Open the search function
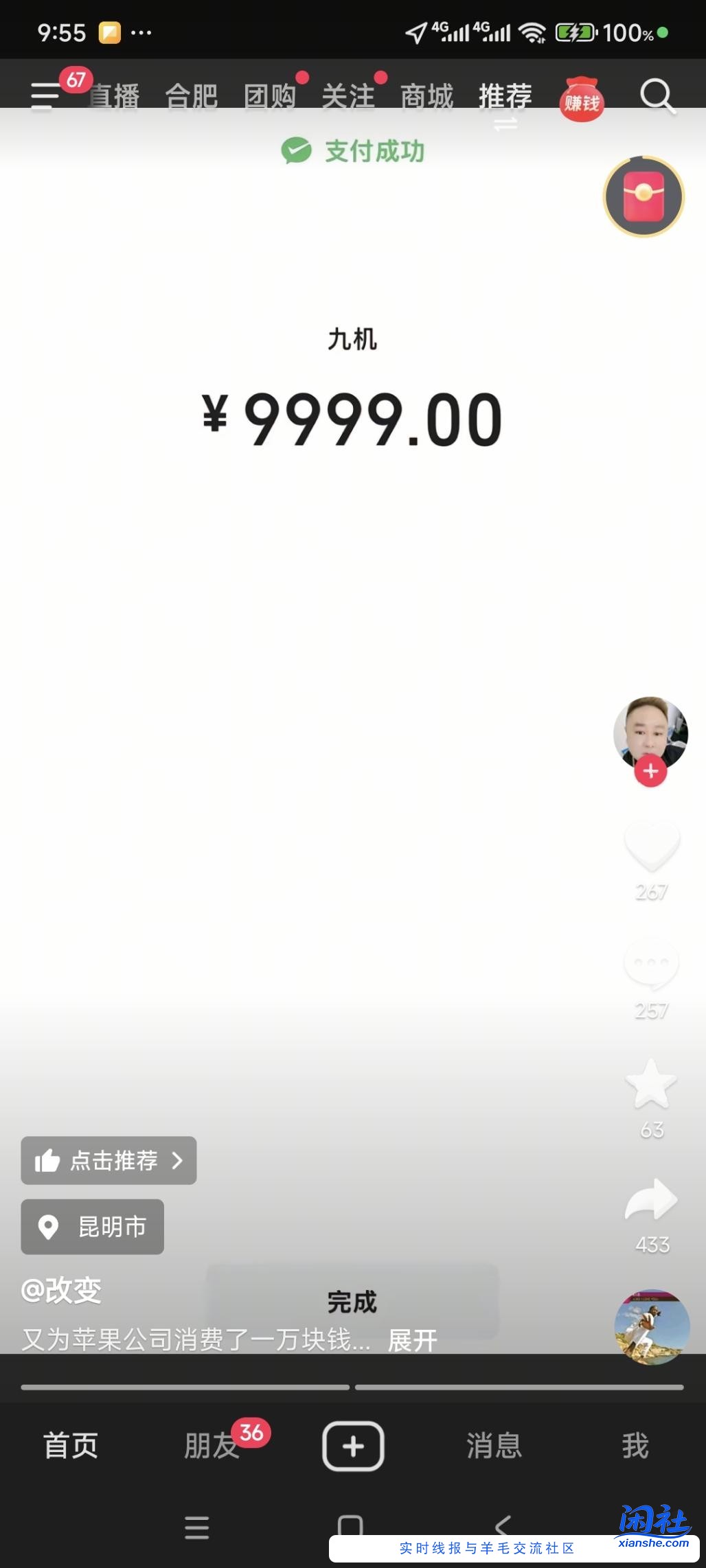Image resolution: width=706 pixels, height=1568 pixels. point(657,96)
